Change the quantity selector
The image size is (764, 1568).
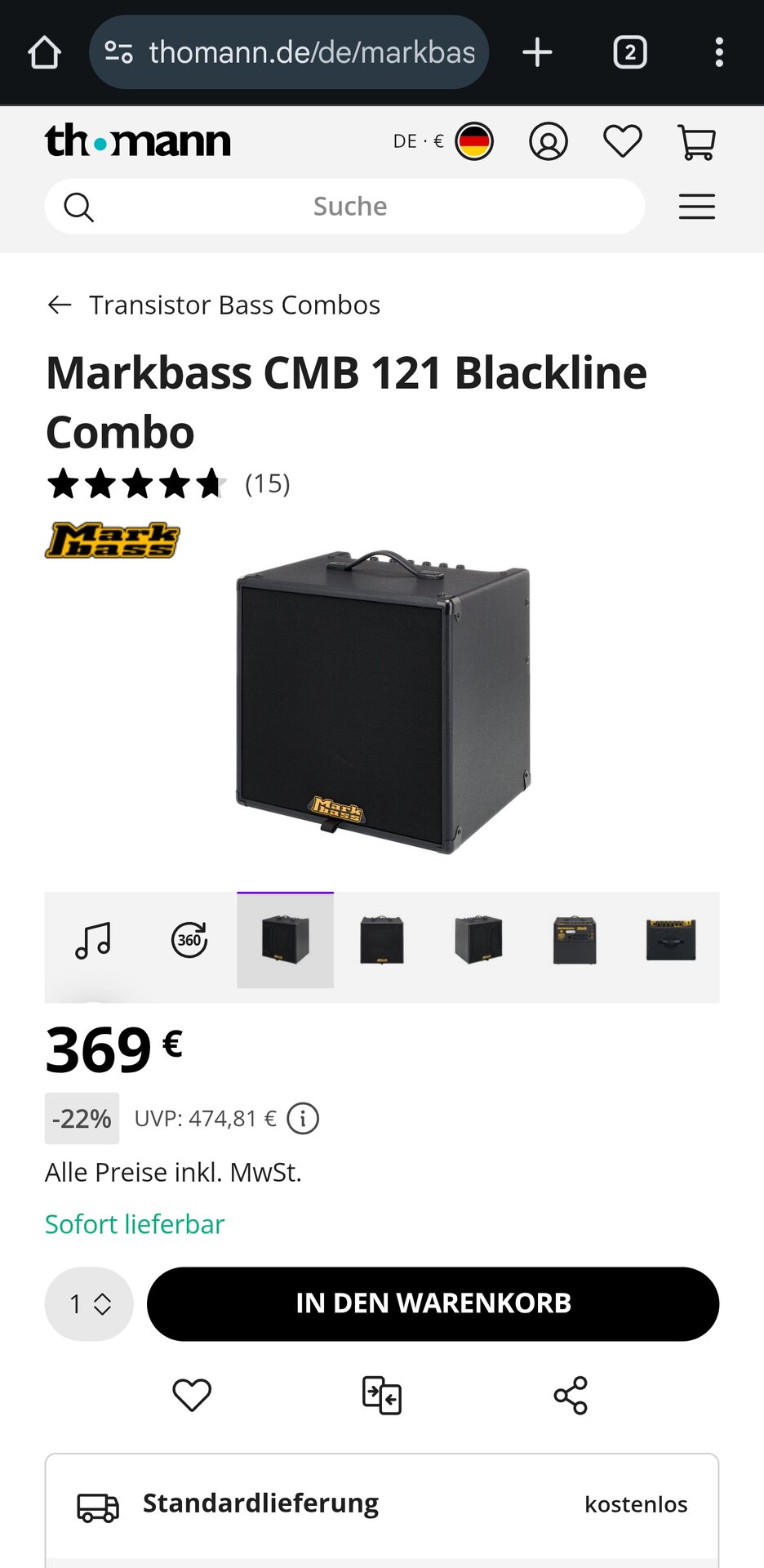pos(89,1303)
